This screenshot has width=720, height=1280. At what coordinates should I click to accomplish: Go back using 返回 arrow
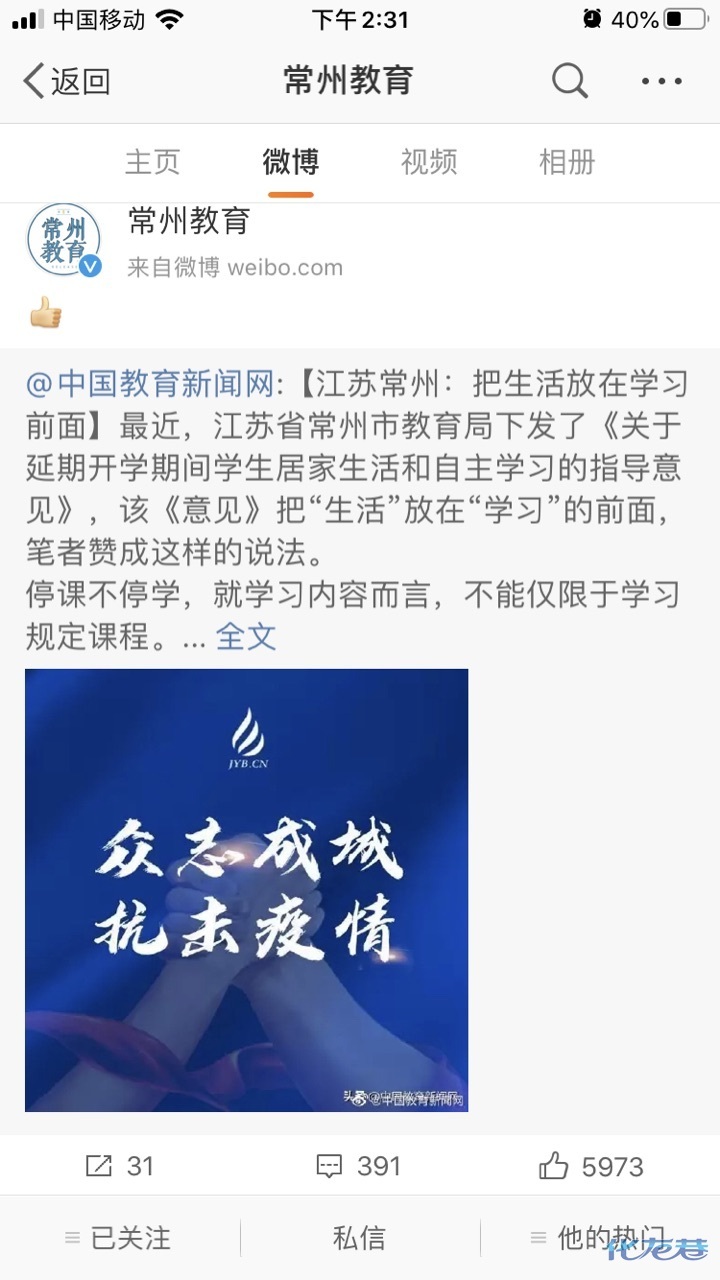[x=66, y=81]
